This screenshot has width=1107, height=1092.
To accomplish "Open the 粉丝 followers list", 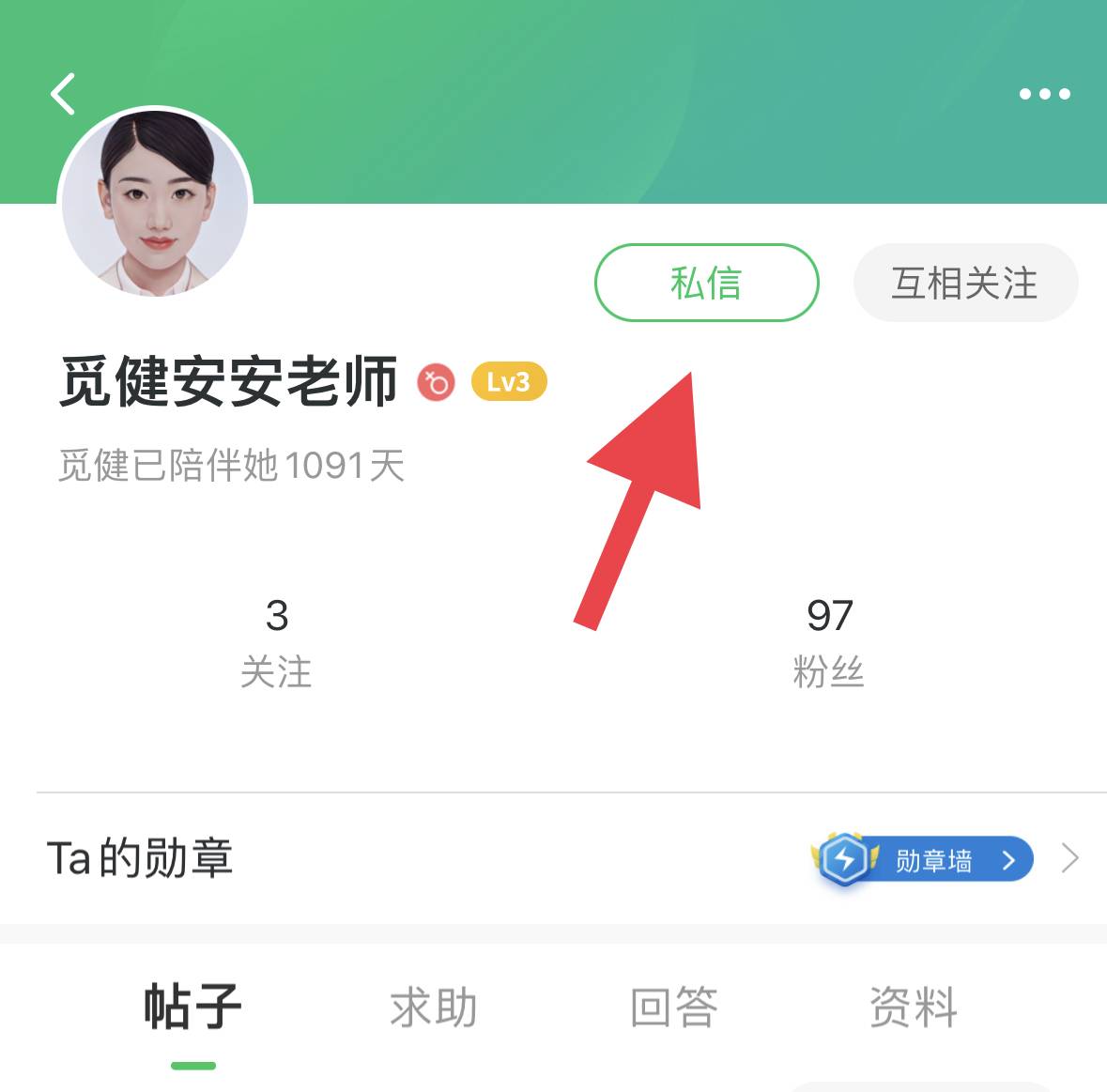I will point(829,643).
